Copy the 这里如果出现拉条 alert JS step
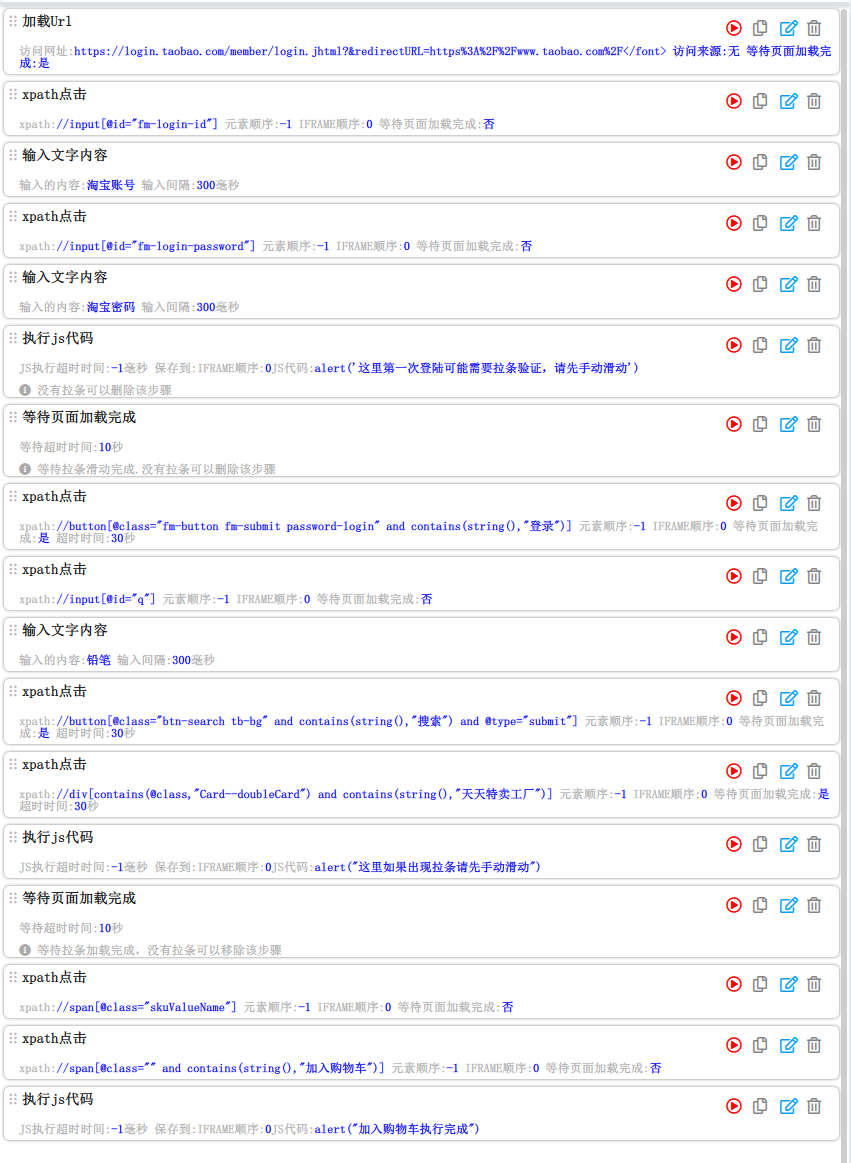 760,844
